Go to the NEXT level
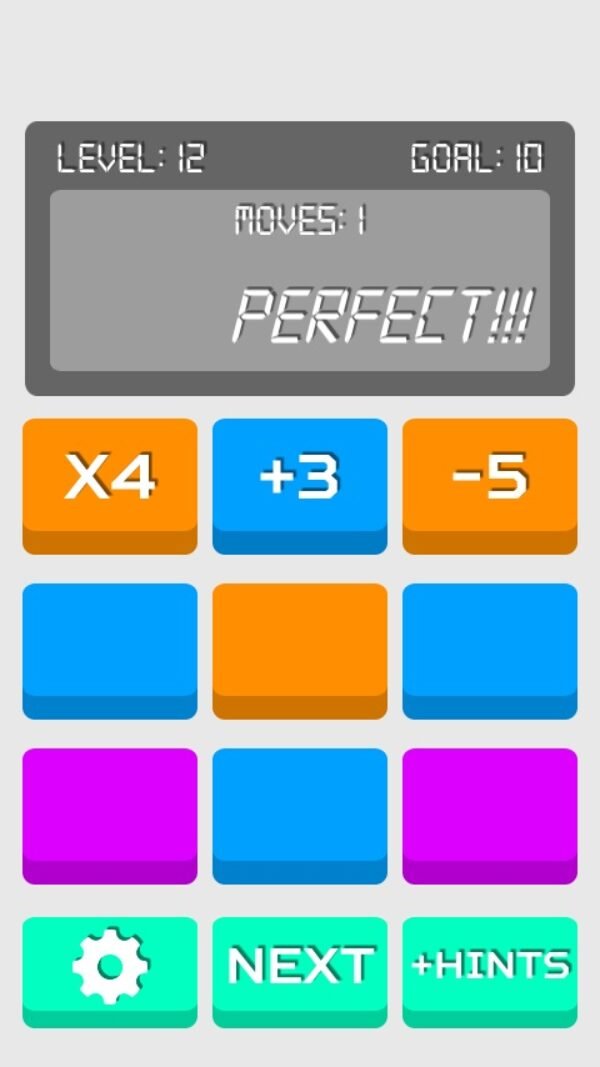Viewport: 600px width, 1067px height. pos(299,964)
